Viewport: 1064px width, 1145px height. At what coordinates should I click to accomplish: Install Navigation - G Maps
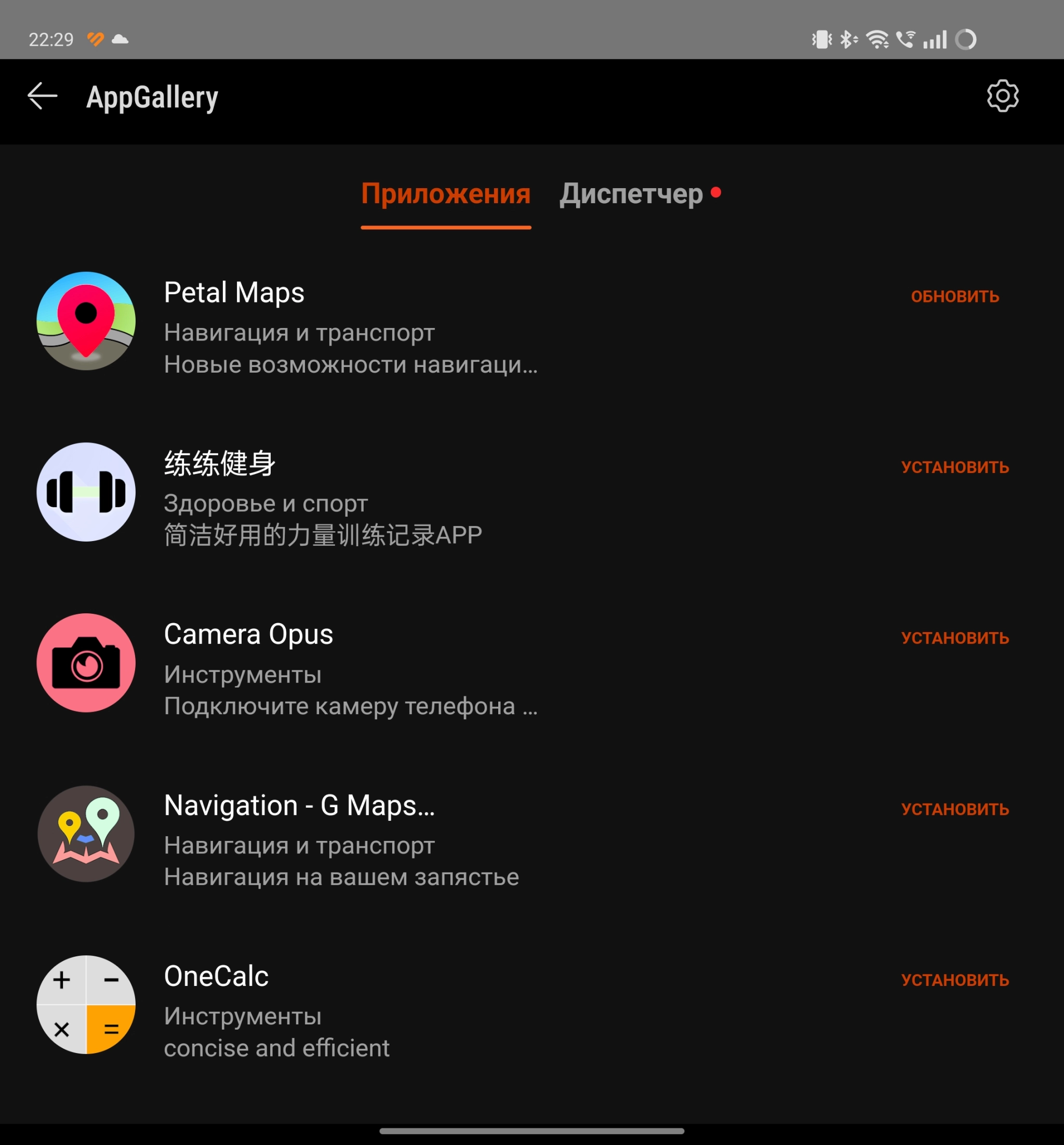coord(954,809)
